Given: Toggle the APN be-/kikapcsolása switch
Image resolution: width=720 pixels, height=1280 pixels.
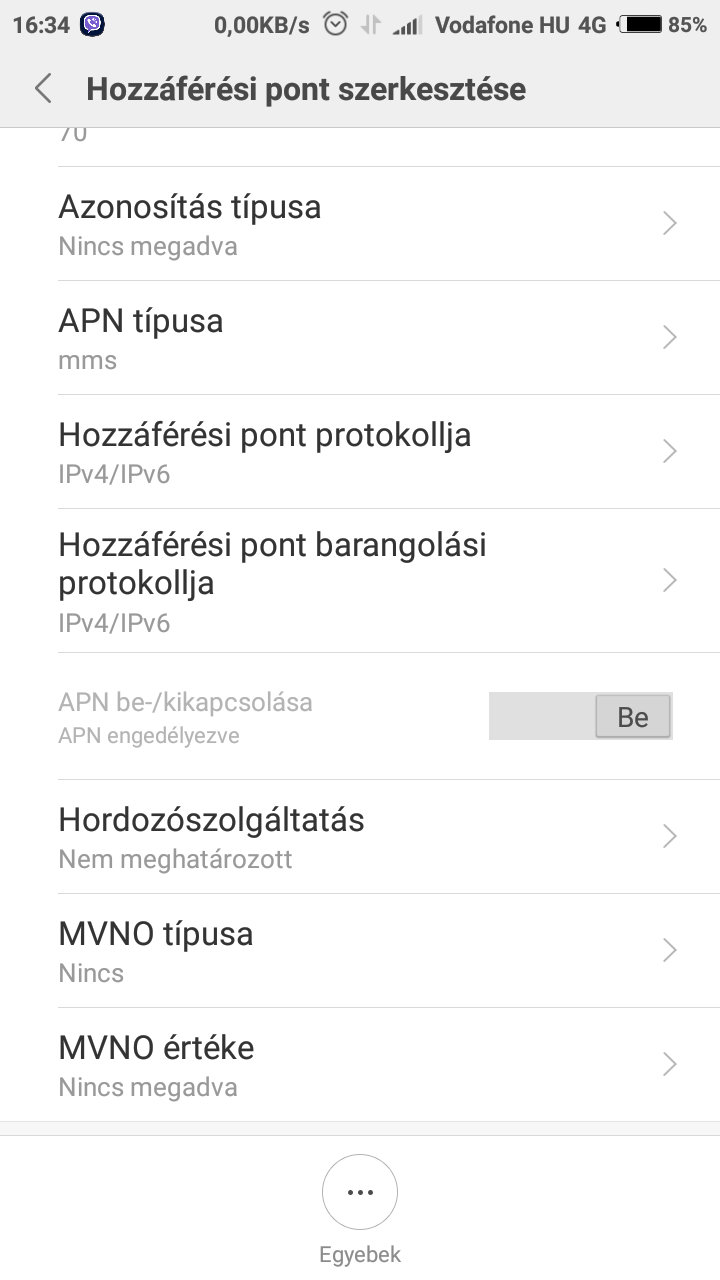Looking at the screenshot, I should point(581,716).
